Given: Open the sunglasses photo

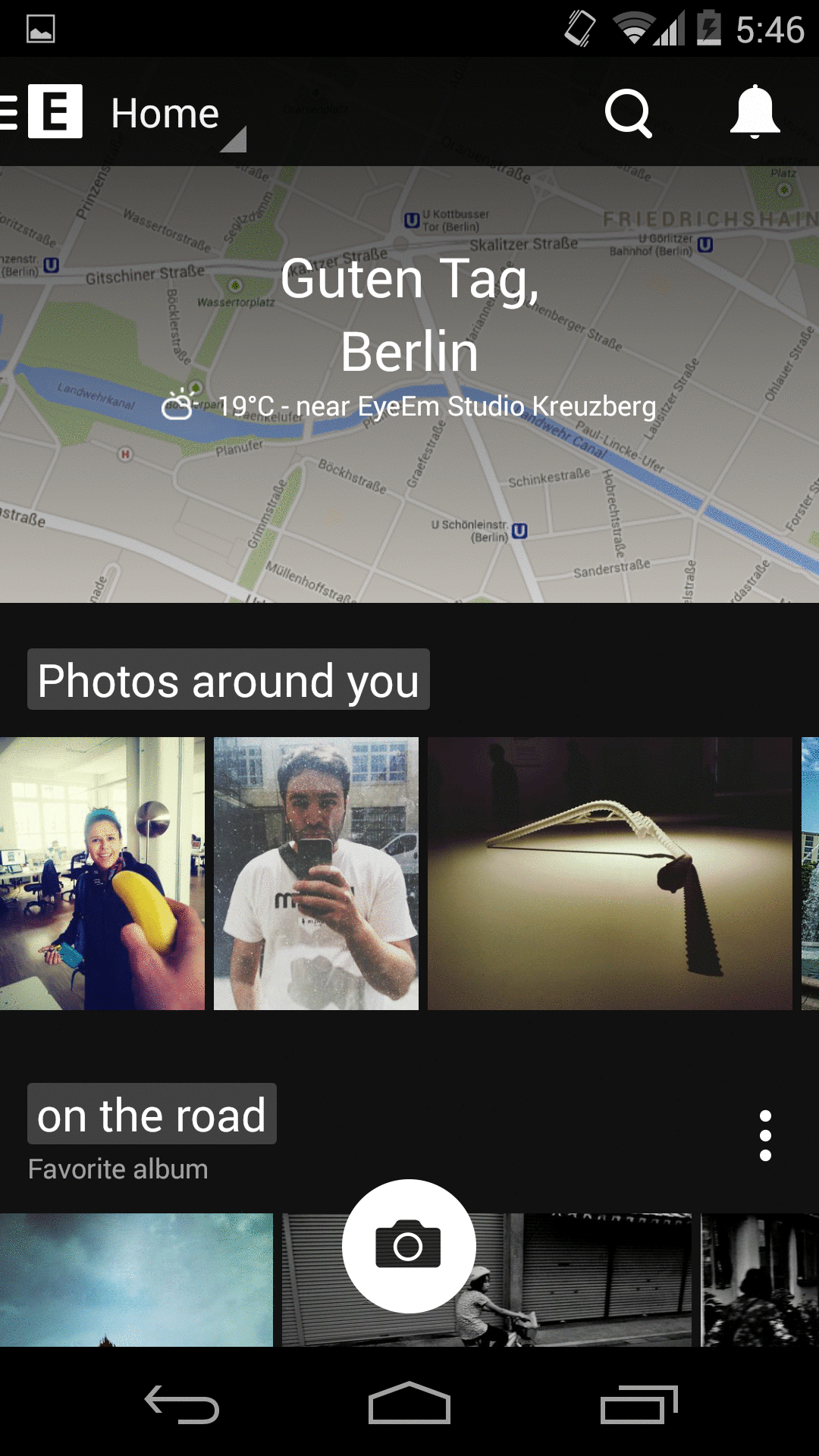Looking at the screenshot, I should click(x=610, y=873).
